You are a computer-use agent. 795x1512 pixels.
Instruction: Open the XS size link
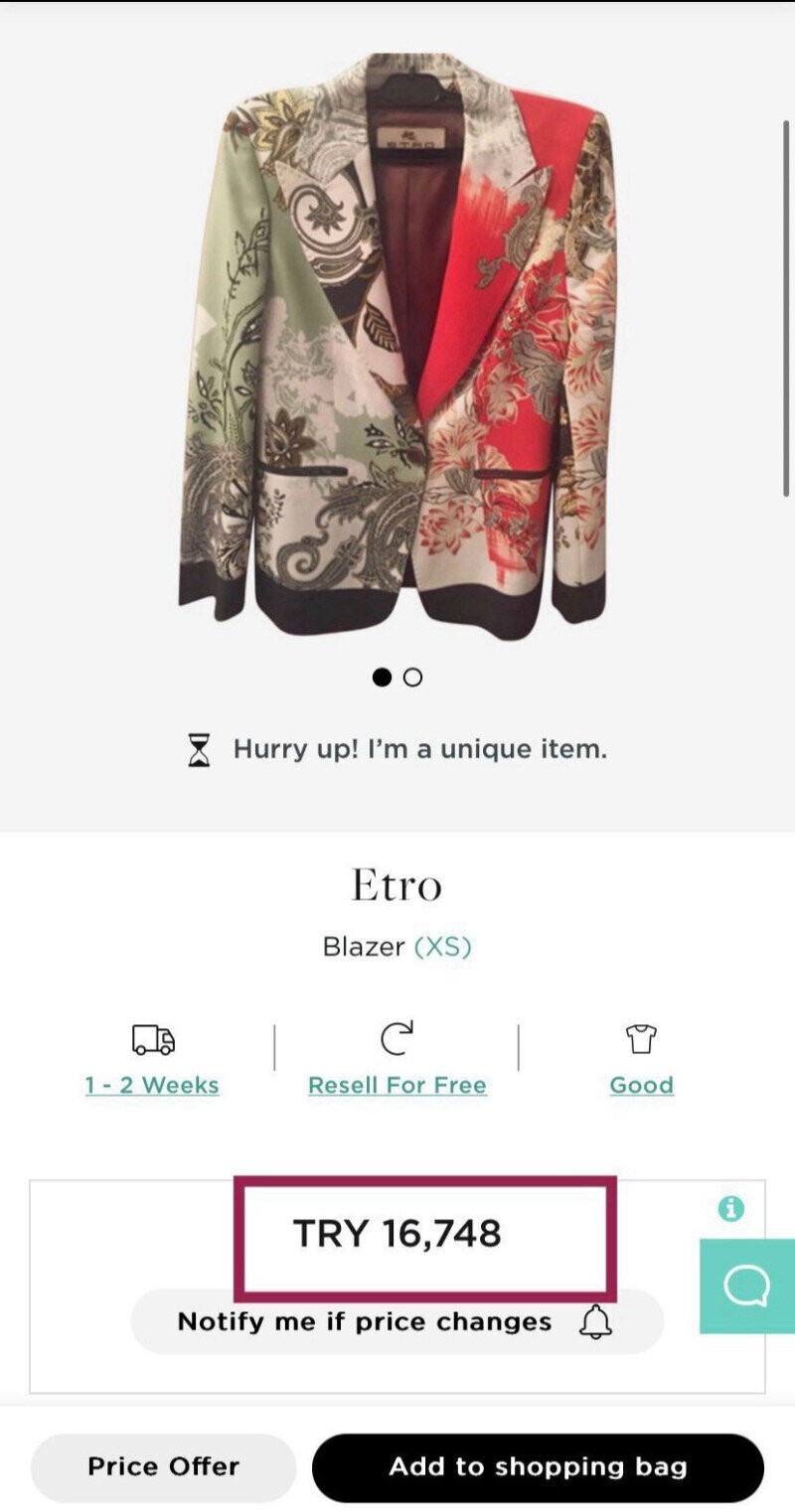click(442, 947)
